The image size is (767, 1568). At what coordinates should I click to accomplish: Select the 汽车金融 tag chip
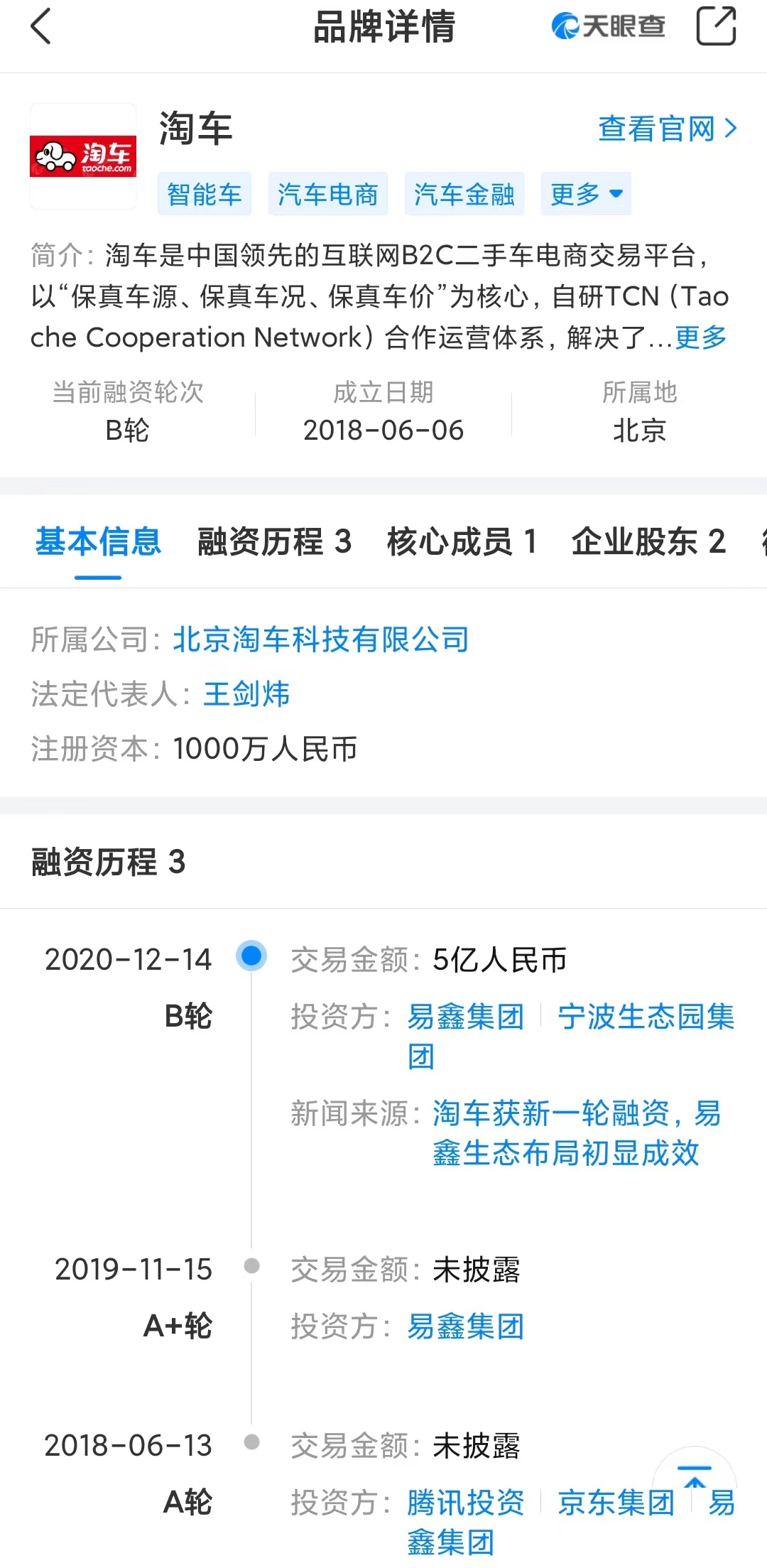(464, 194)
